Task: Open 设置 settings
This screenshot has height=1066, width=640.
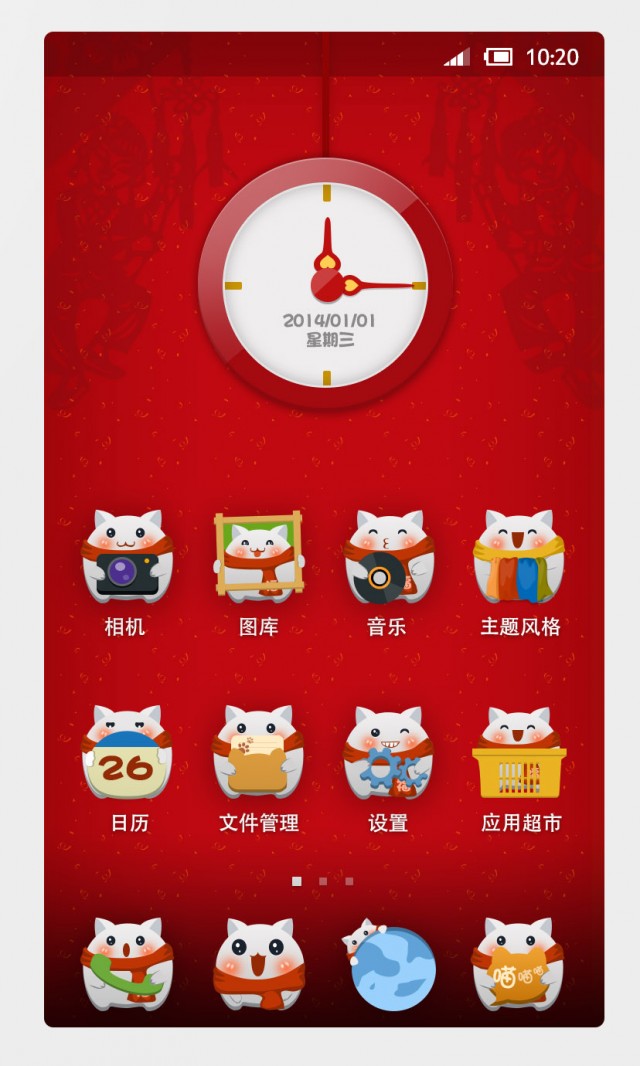Action: point(388,754)
